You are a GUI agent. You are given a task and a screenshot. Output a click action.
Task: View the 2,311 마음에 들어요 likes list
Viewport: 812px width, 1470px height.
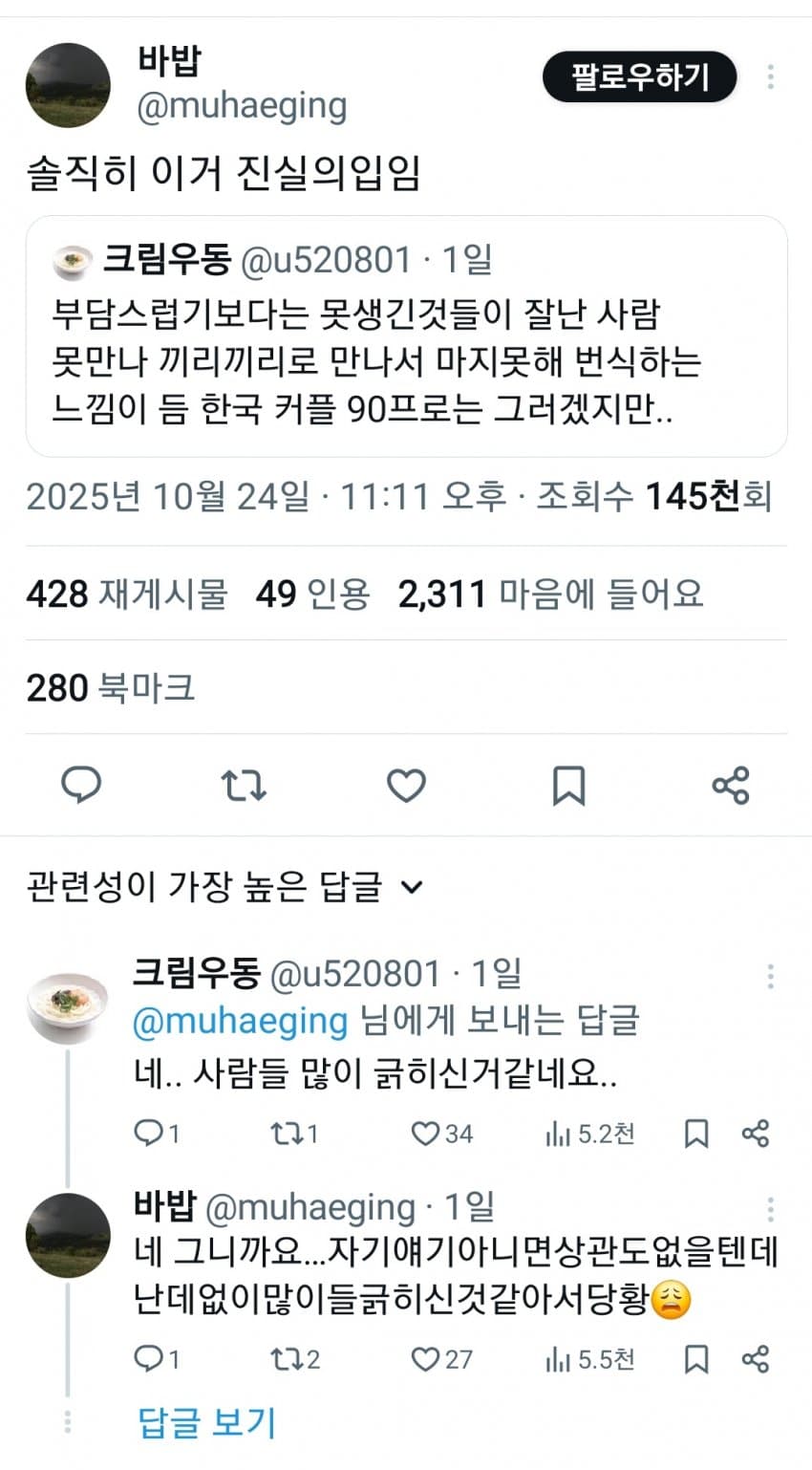[550, 594]
